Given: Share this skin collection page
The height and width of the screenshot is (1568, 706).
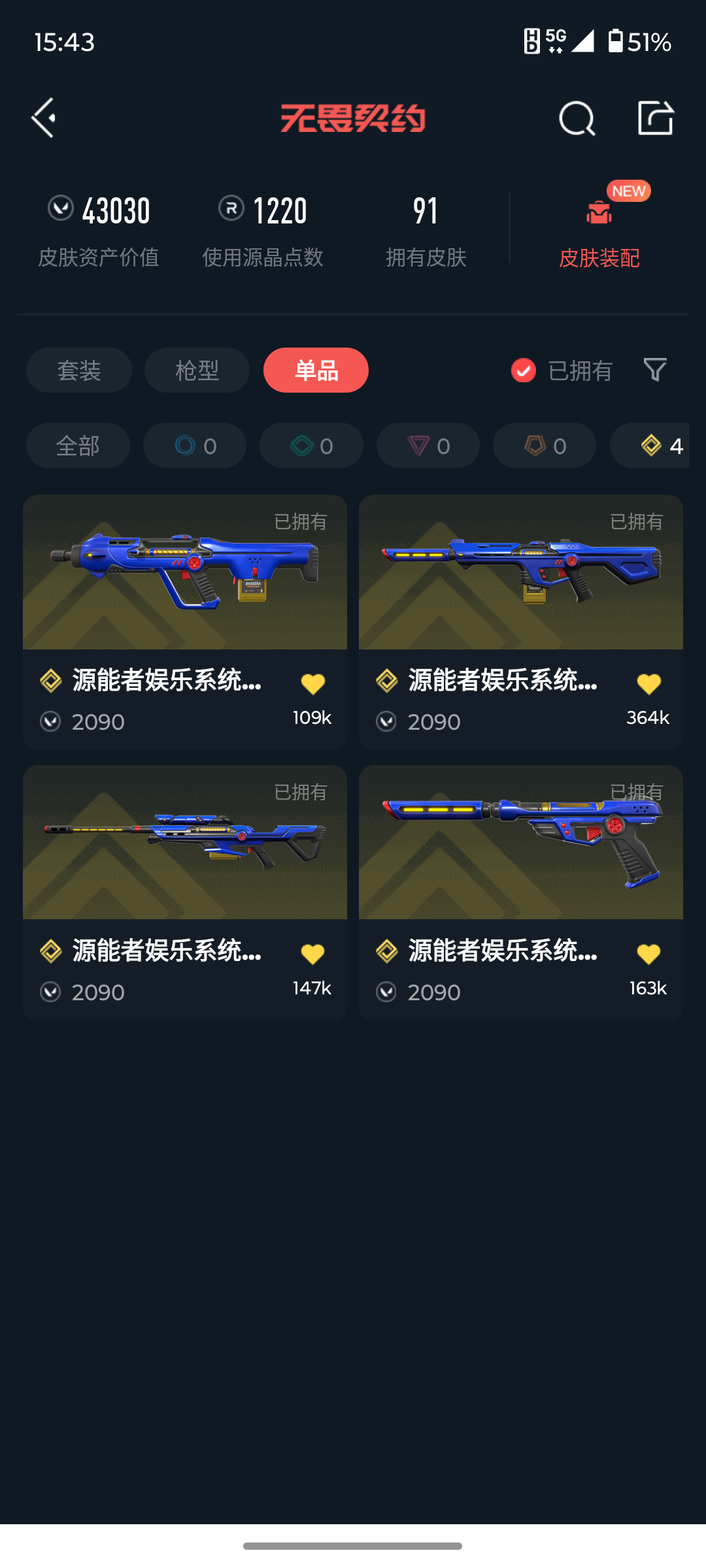Looking at the screenshot, I should tap(655, 118).
